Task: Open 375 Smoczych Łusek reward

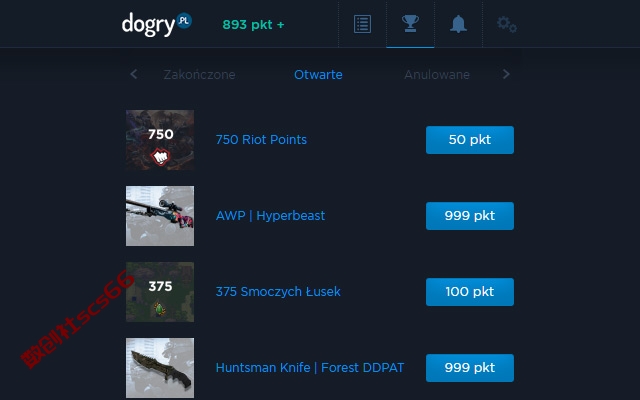Action: point(278,292)
